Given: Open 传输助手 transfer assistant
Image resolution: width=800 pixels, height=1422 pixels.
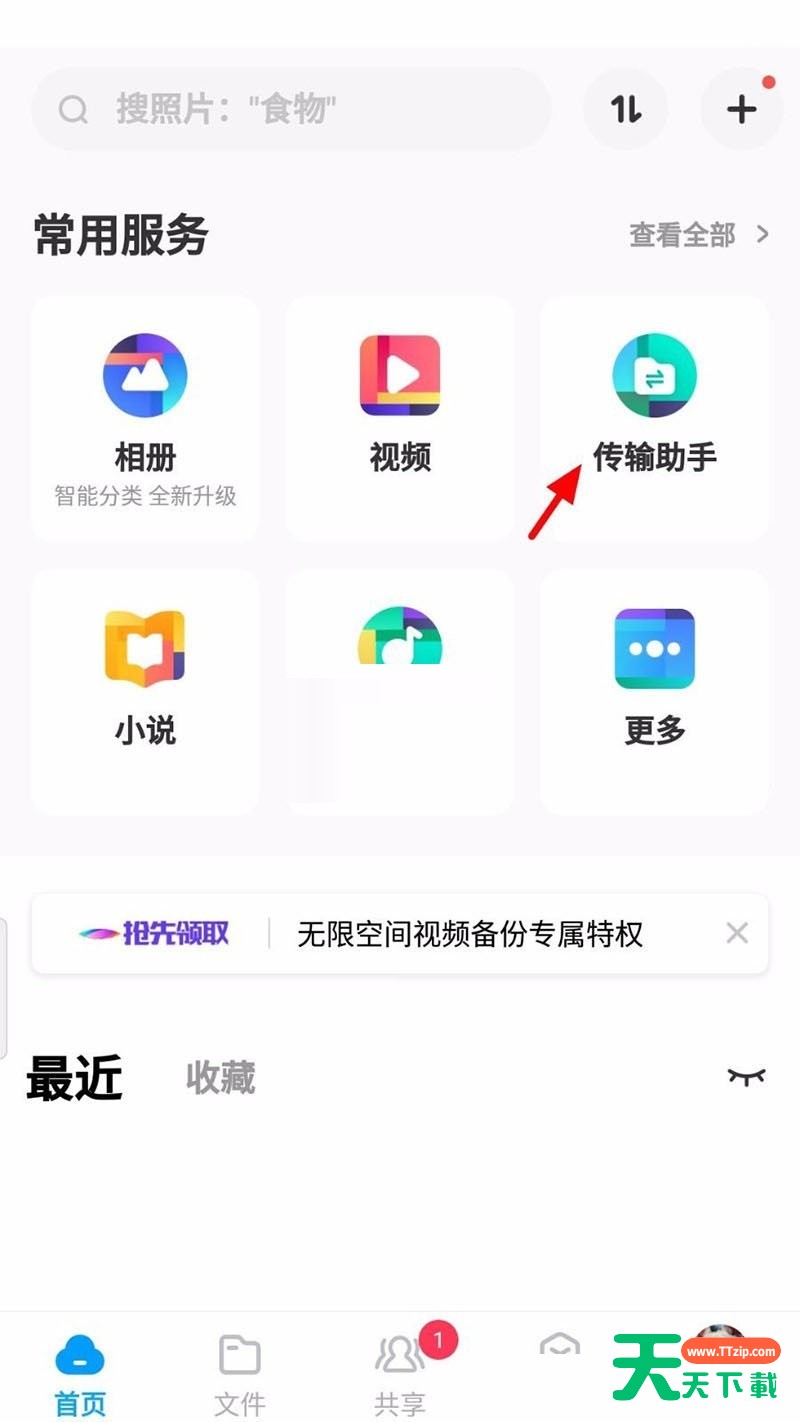Looking at the screenshot, I should (655, 418).
